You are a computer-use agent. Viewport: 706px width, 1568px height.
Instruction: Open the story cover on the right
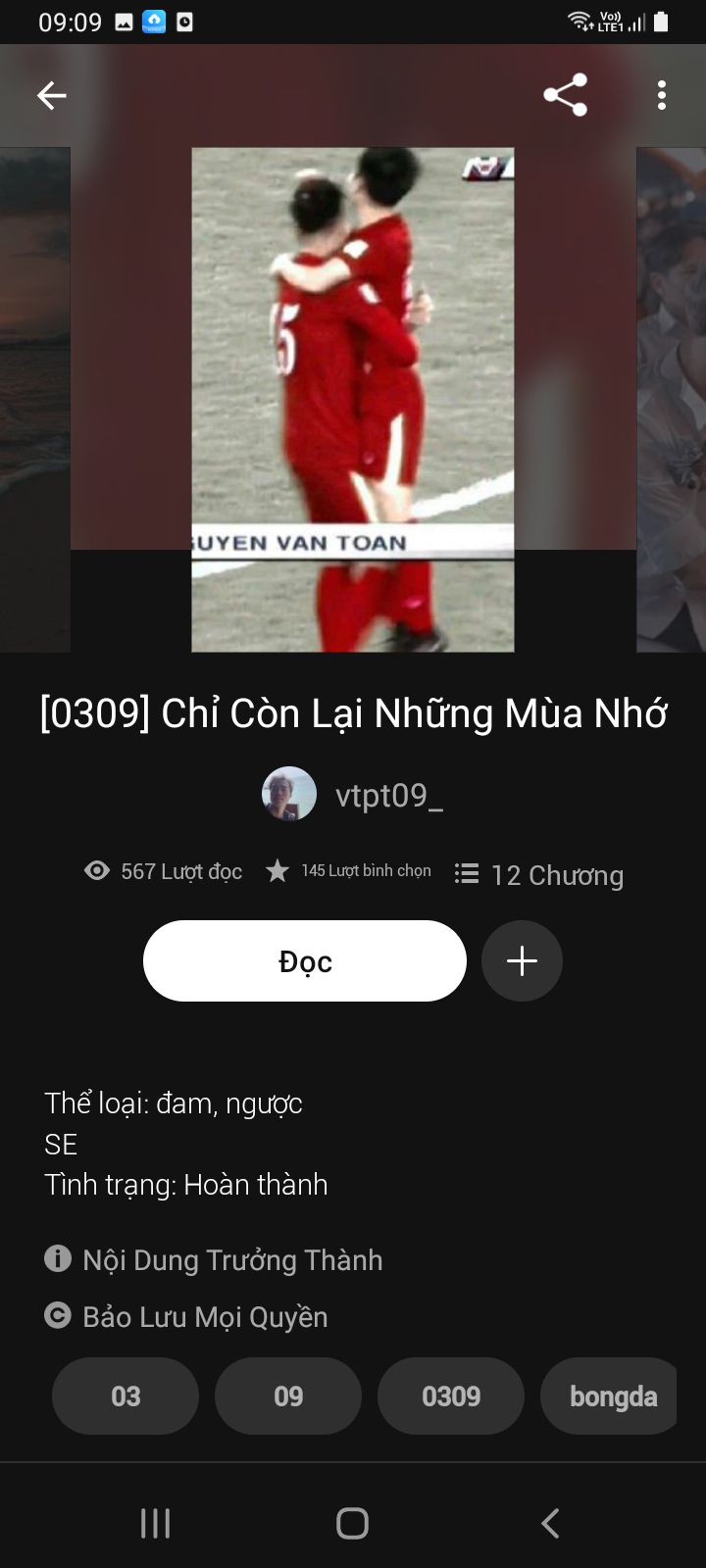[673, 400]
